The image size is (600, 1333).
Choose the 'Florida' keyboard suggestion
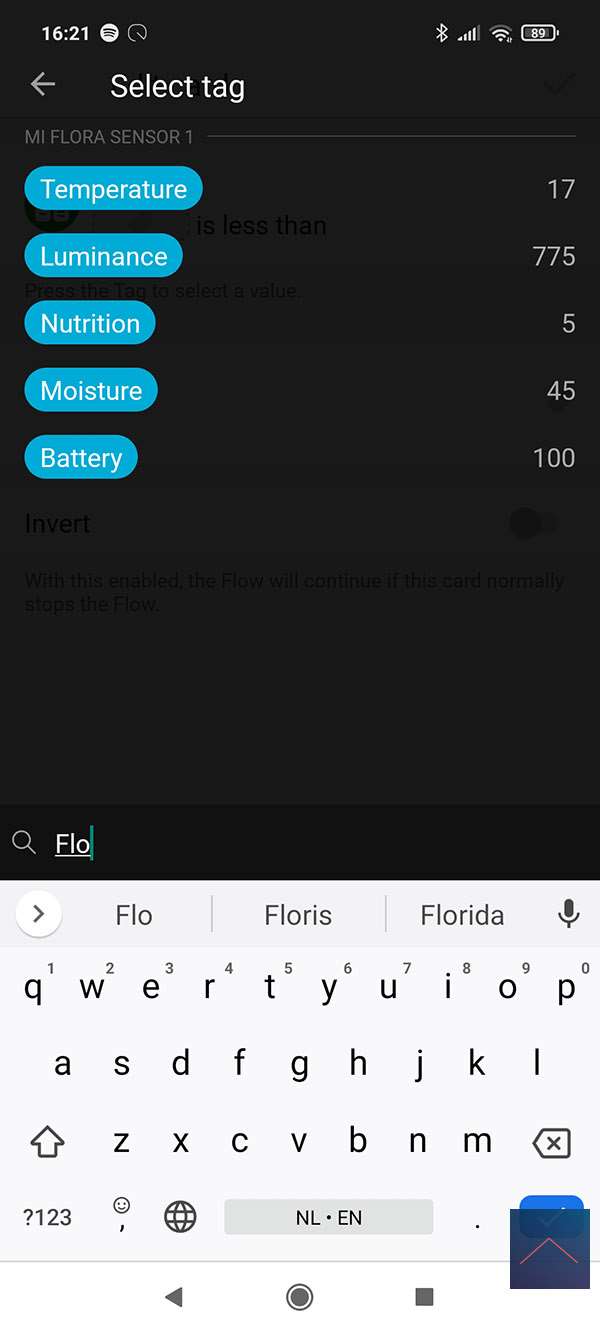tap(462, 914)
